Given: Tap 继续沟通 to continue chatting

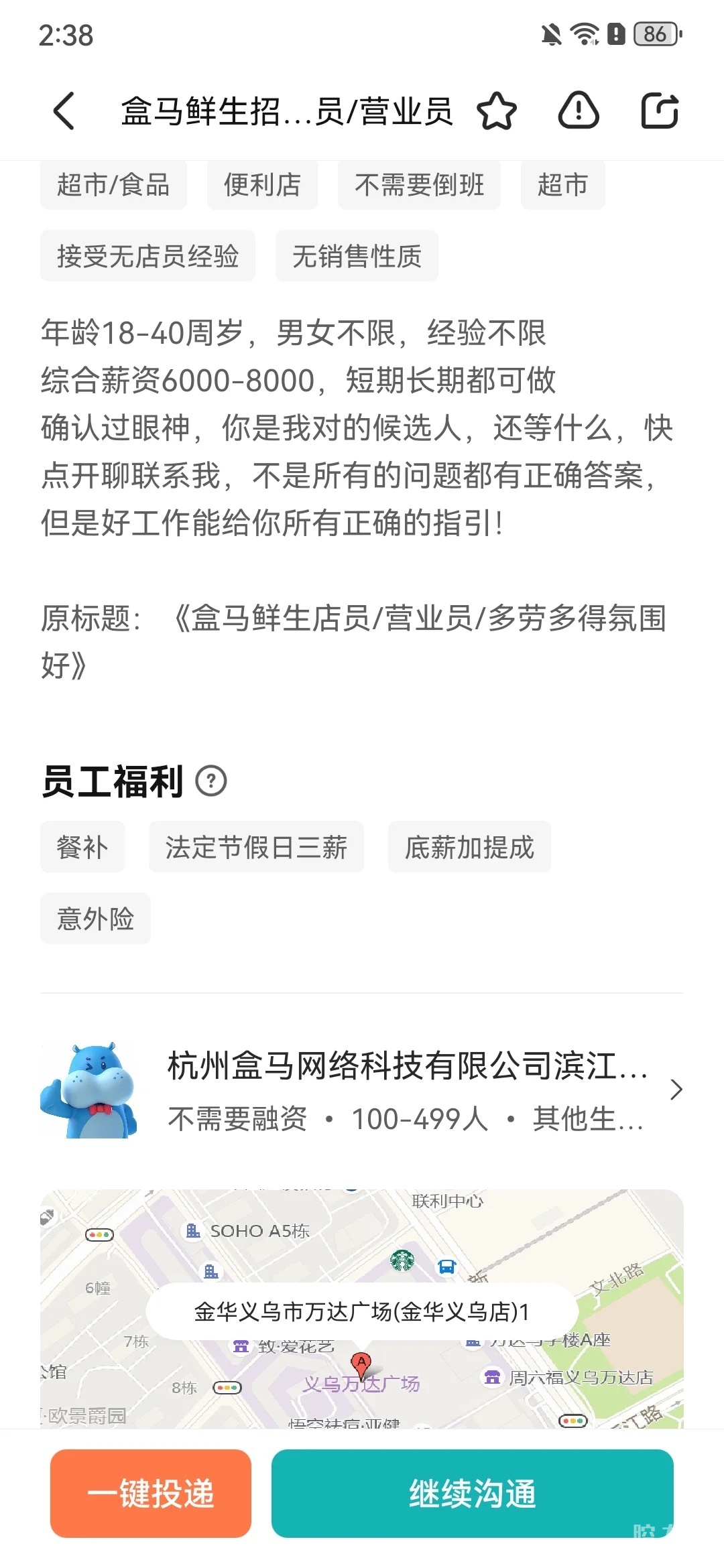Looking at the screenshot, I should [473, 1494].
